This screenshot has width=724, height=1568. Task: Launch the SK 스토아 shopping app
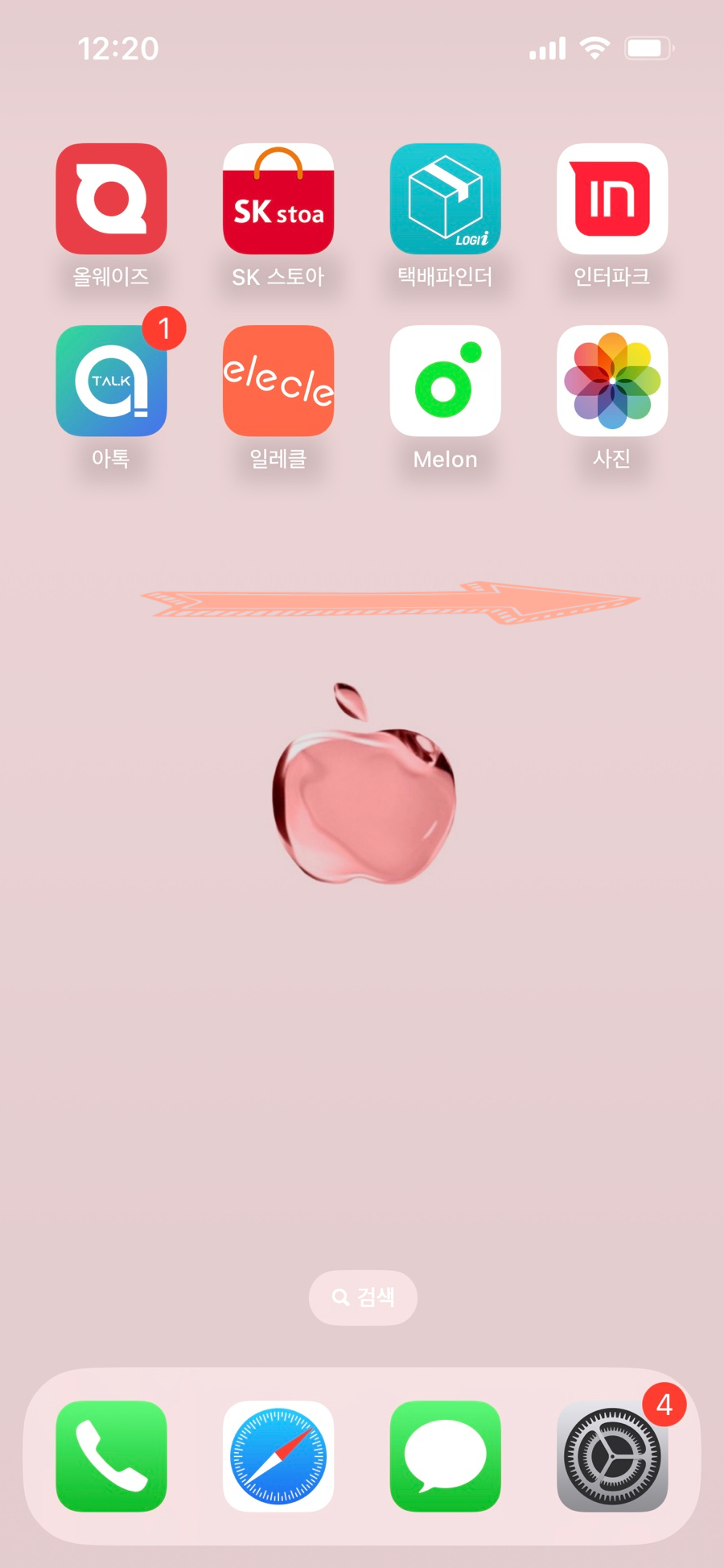(278, 199)
